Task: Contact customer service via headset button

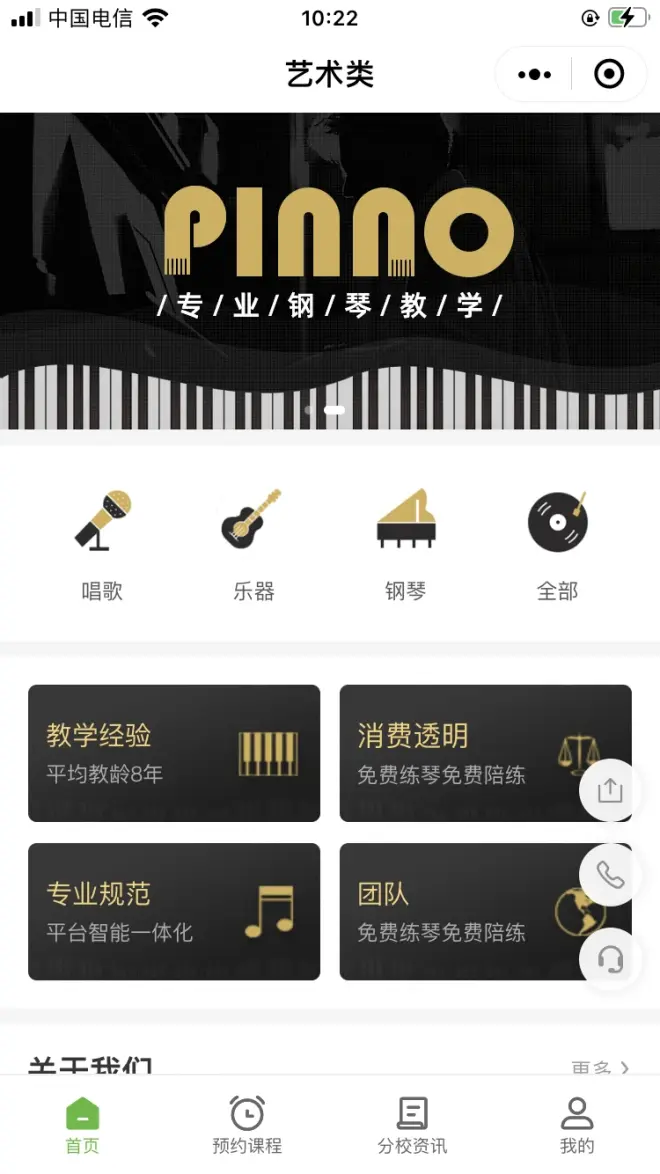Action: point(610,960)
